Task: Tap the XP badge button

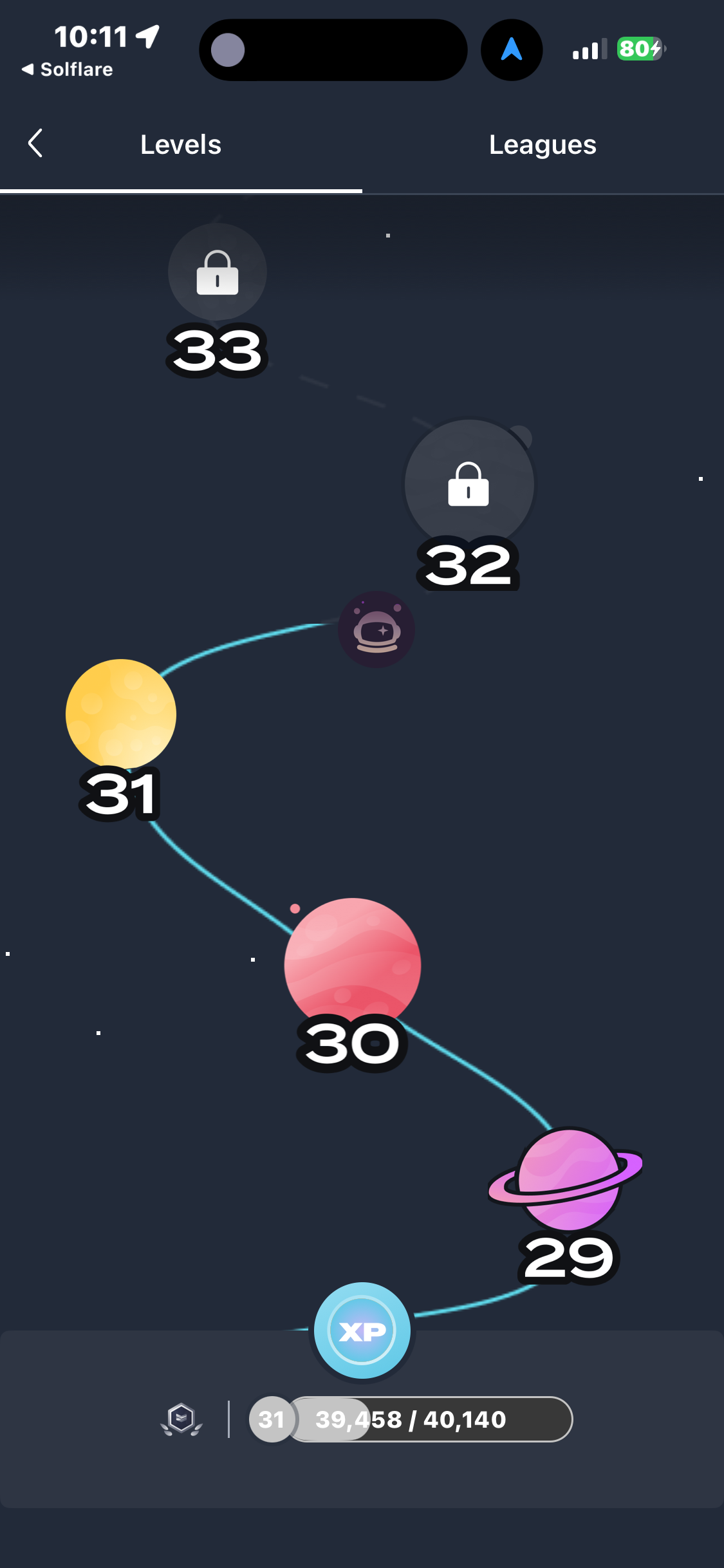Action: click(362, 1330)
